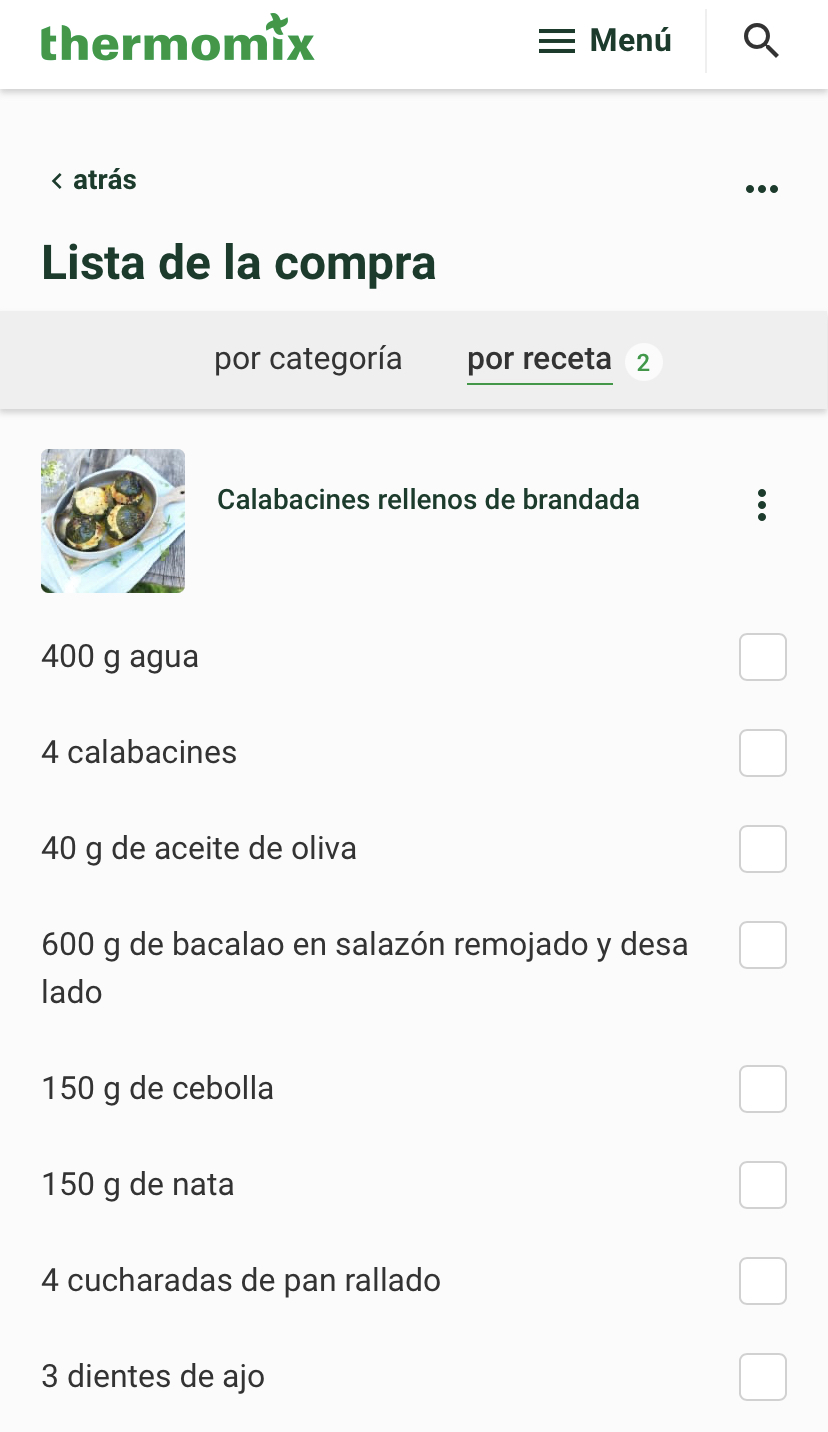Check the 600 g de bacalao item

pyautogui.click(x=762, y=945)
